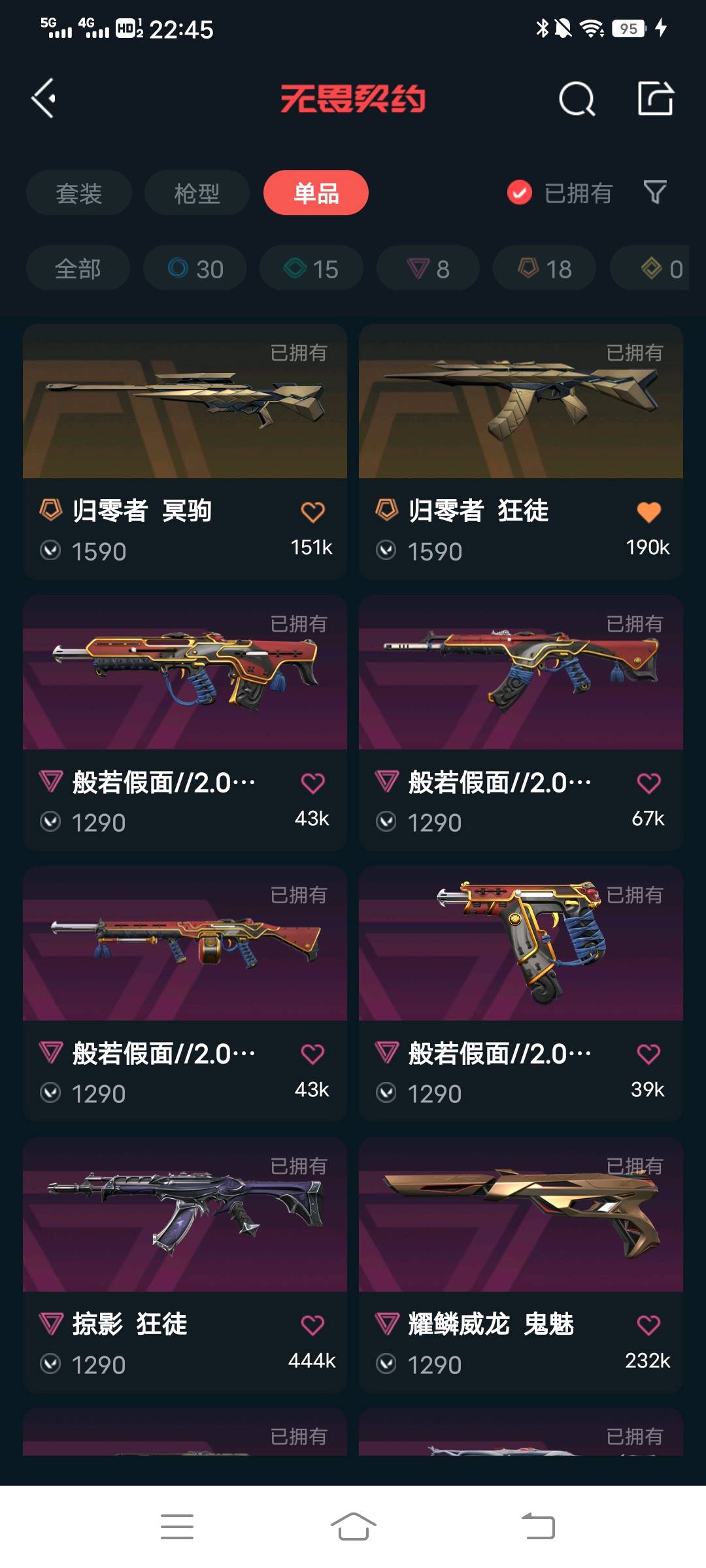Viewport: 706px width, 1568px height.
Task: Like the 般若假面 skin with 67k likes
Action: [x=648, y=783]
